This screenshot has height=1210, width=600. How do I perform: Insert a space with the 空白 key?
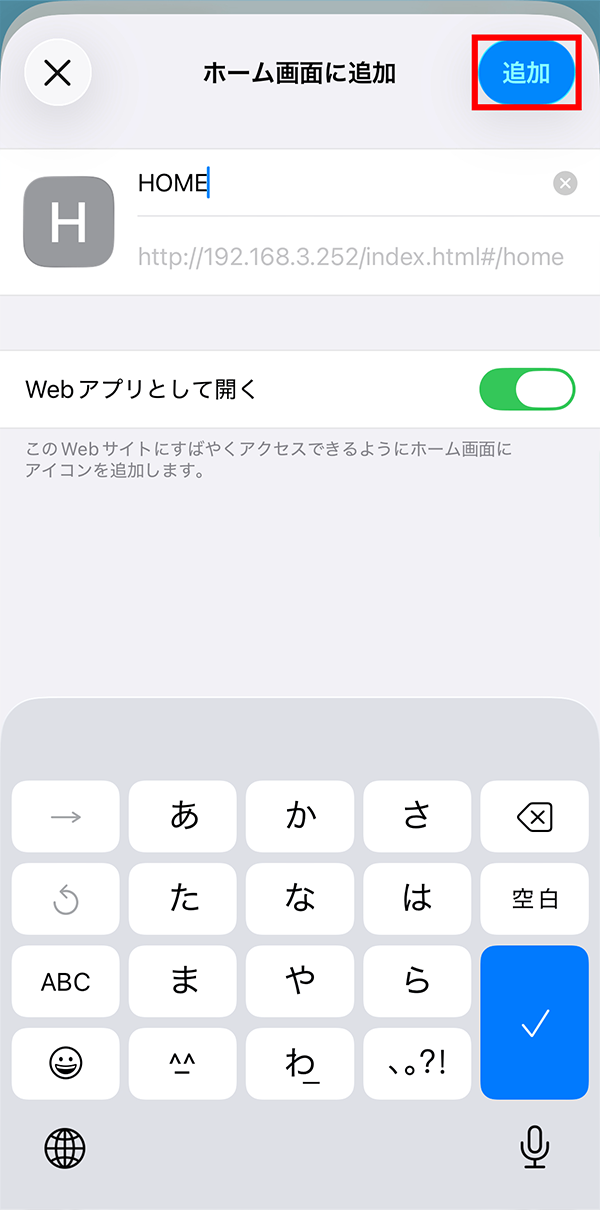point(534,899)
